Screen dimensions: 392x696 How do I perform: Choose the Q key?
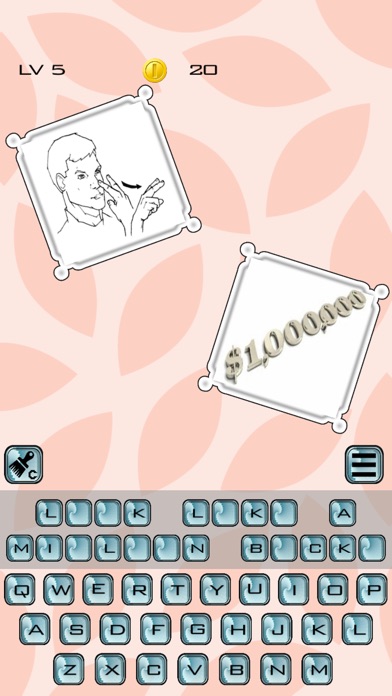coord(20,589)
